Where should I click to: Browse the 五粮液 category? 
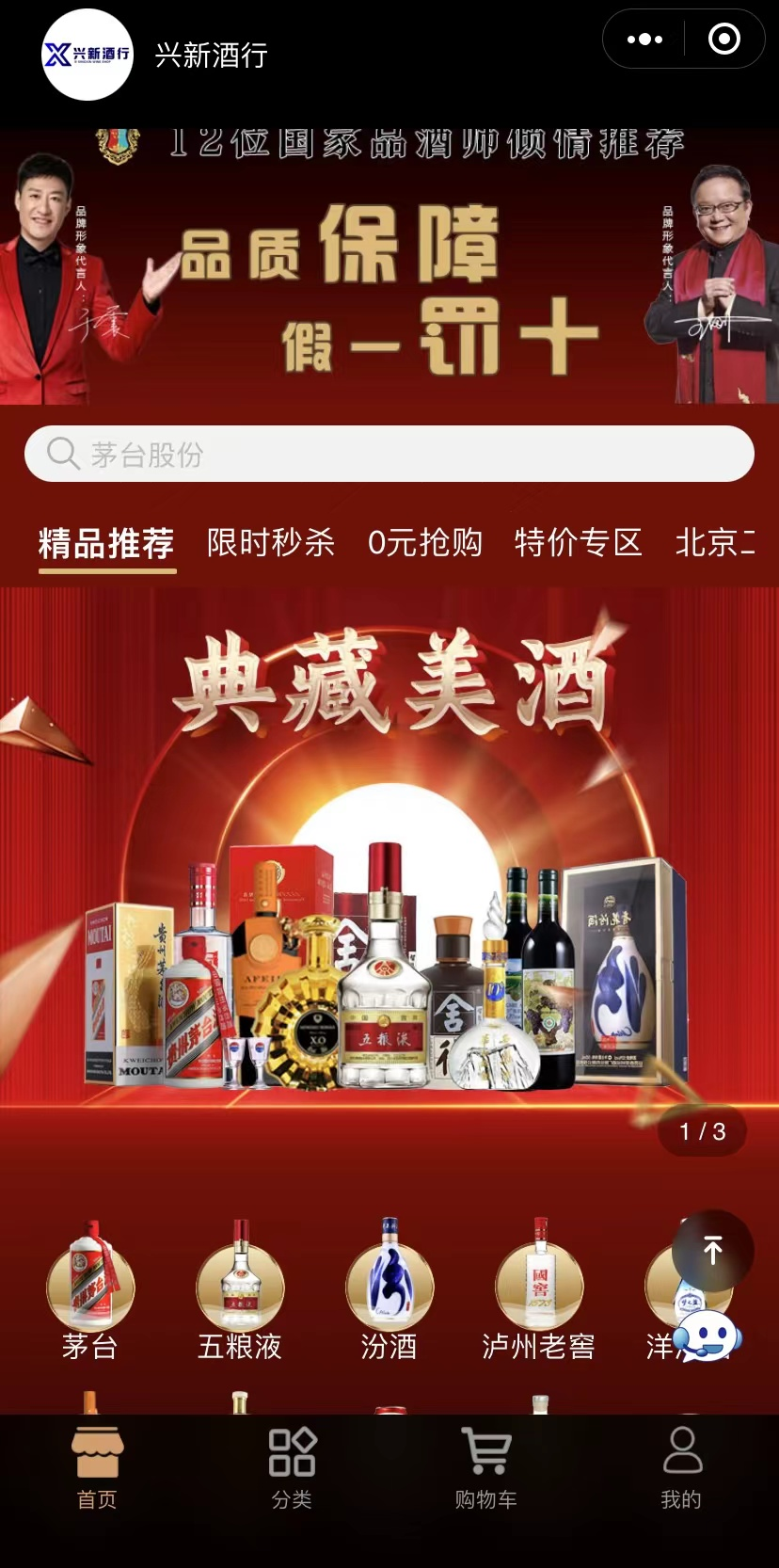coord(240,1291)
